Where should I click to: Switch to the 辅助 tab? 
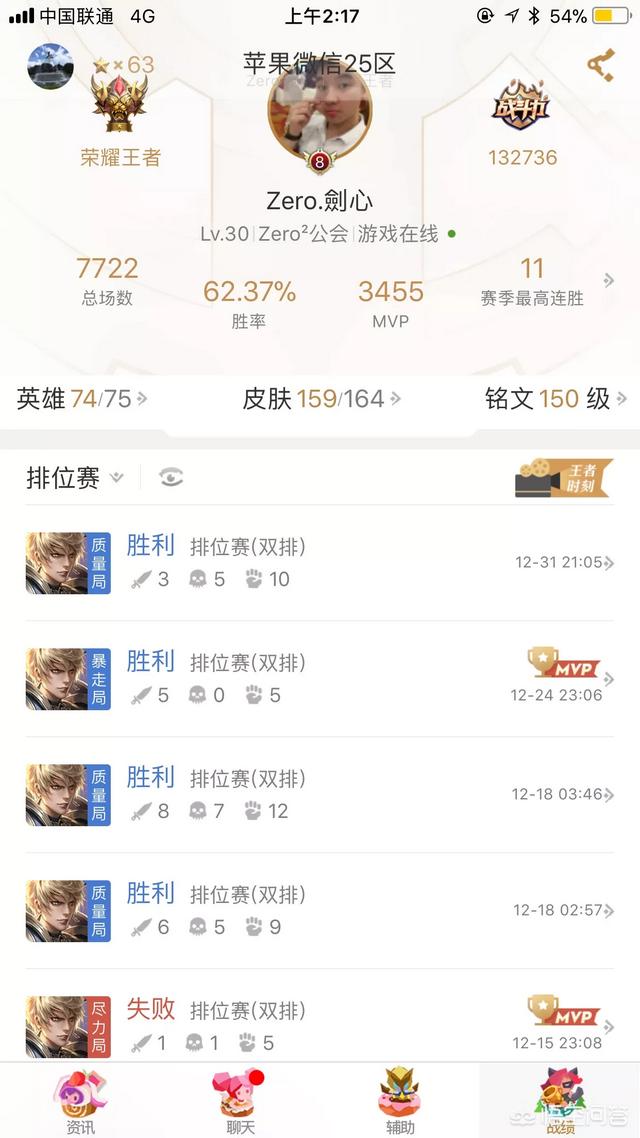[400, 1100]
